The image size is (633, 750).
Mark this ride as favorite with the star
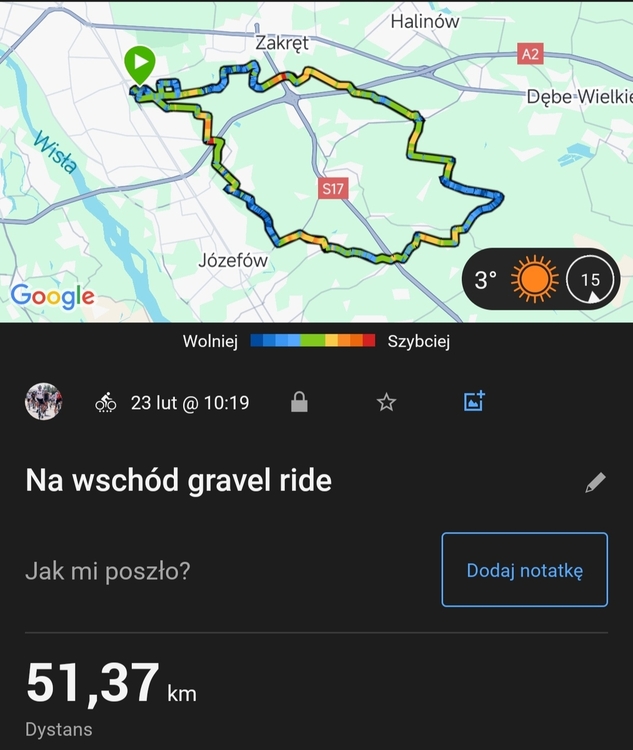[386, 403]
